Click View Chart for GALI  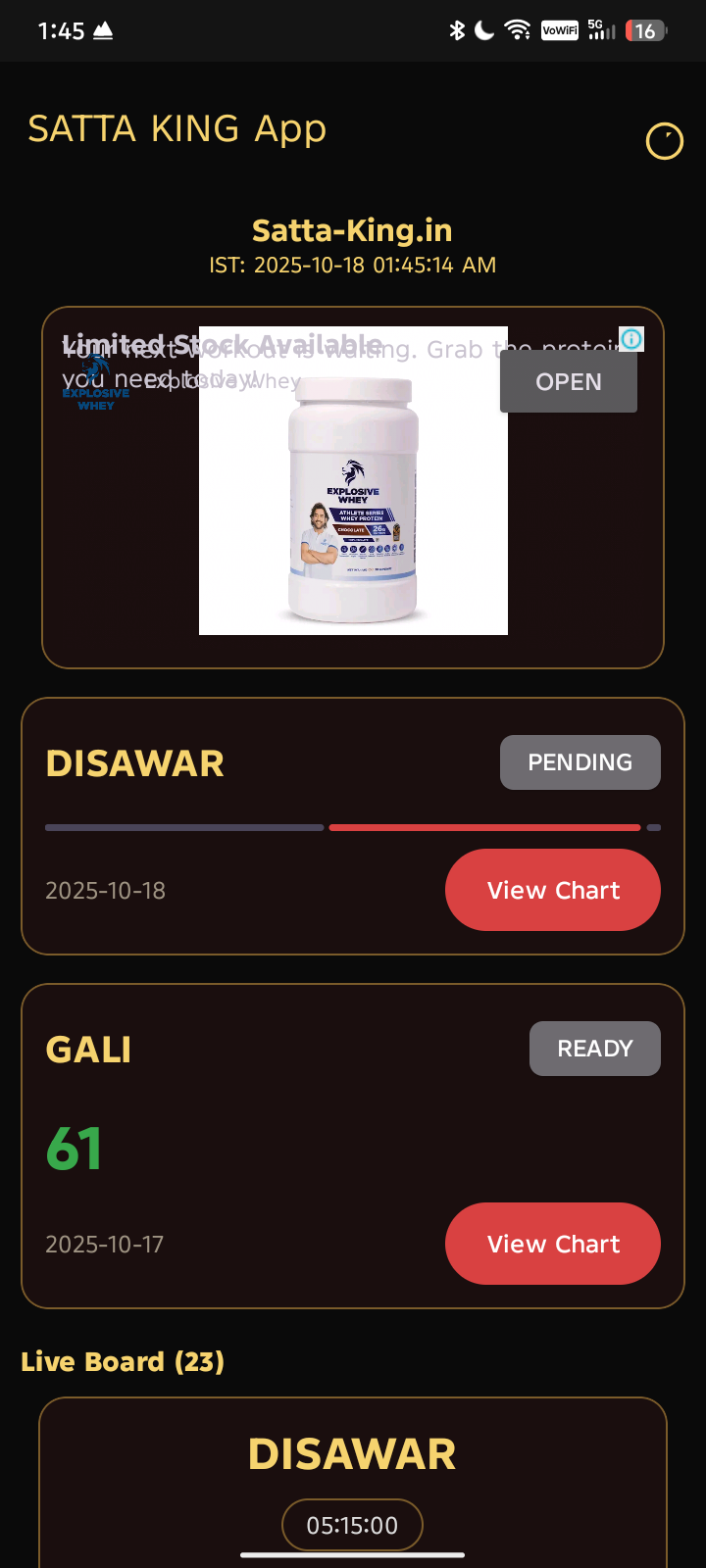[552, 1244]
